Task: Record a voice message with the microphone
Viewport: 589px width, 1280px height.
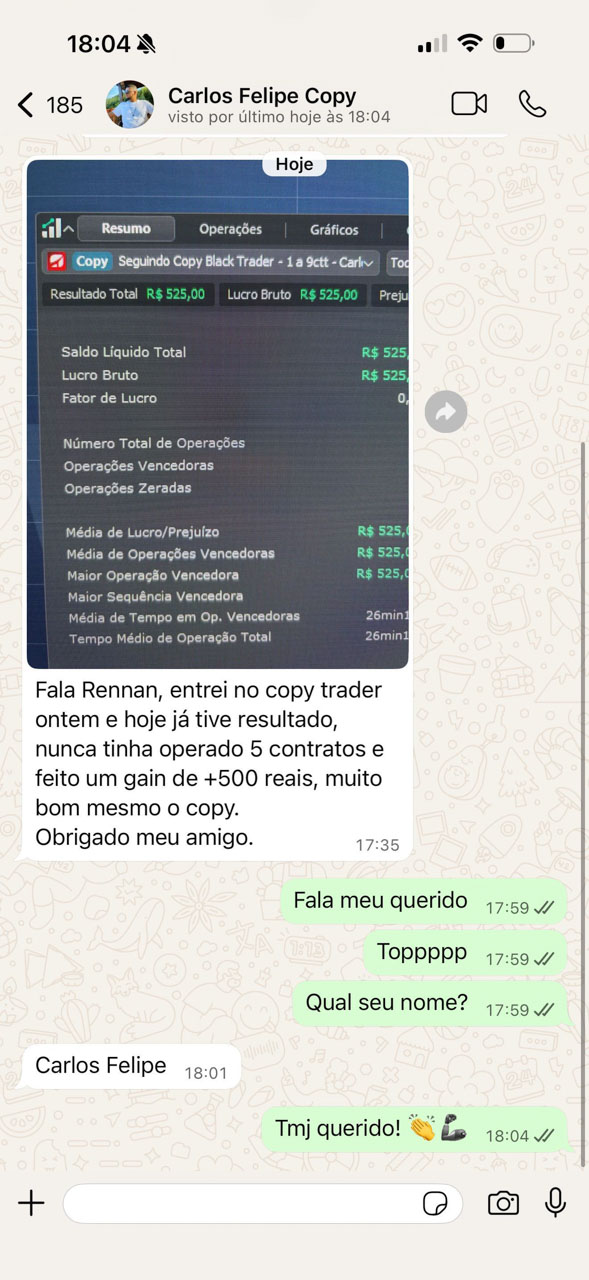Action: 556,1203
